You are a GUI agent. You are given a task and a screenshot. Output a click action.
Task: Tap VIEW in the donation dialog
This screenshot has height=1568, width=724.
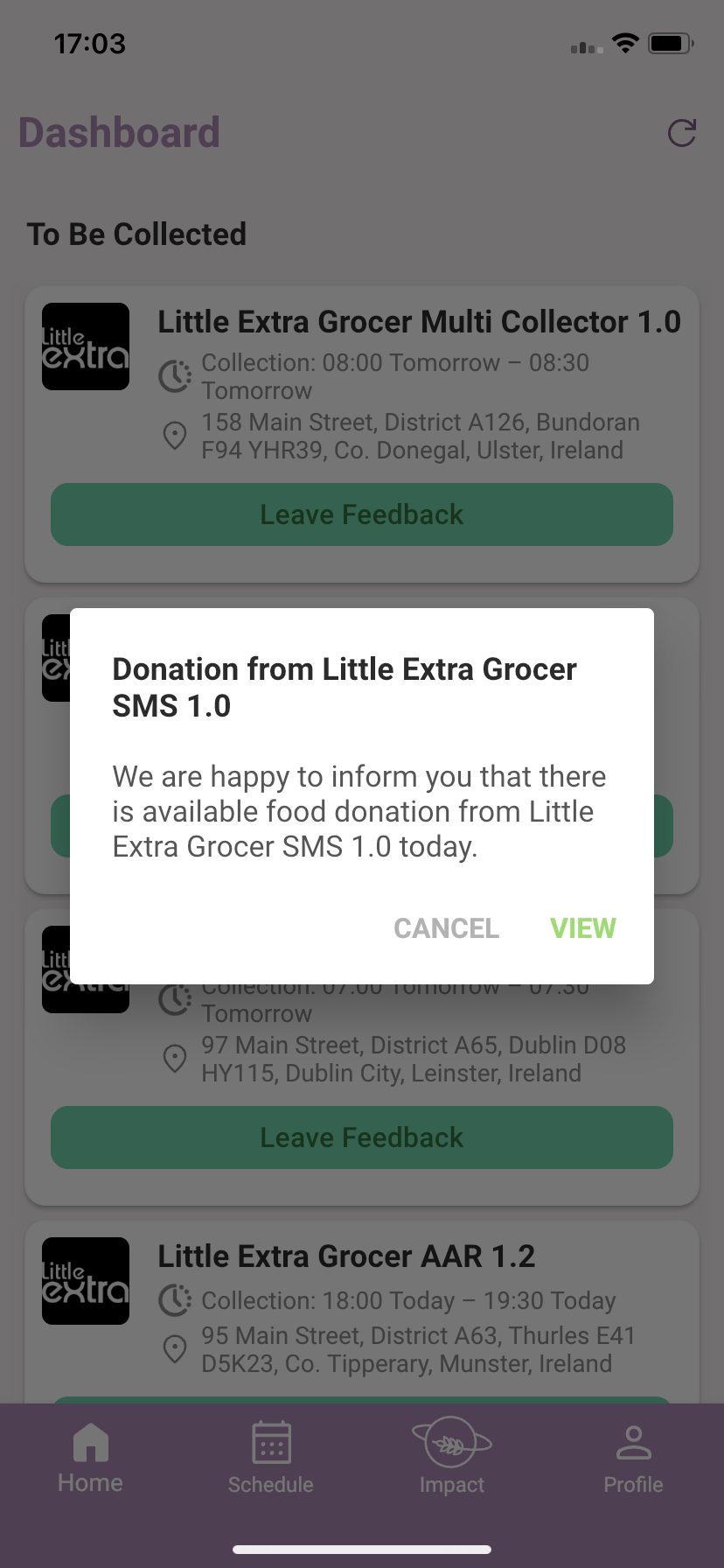[582, 927]
